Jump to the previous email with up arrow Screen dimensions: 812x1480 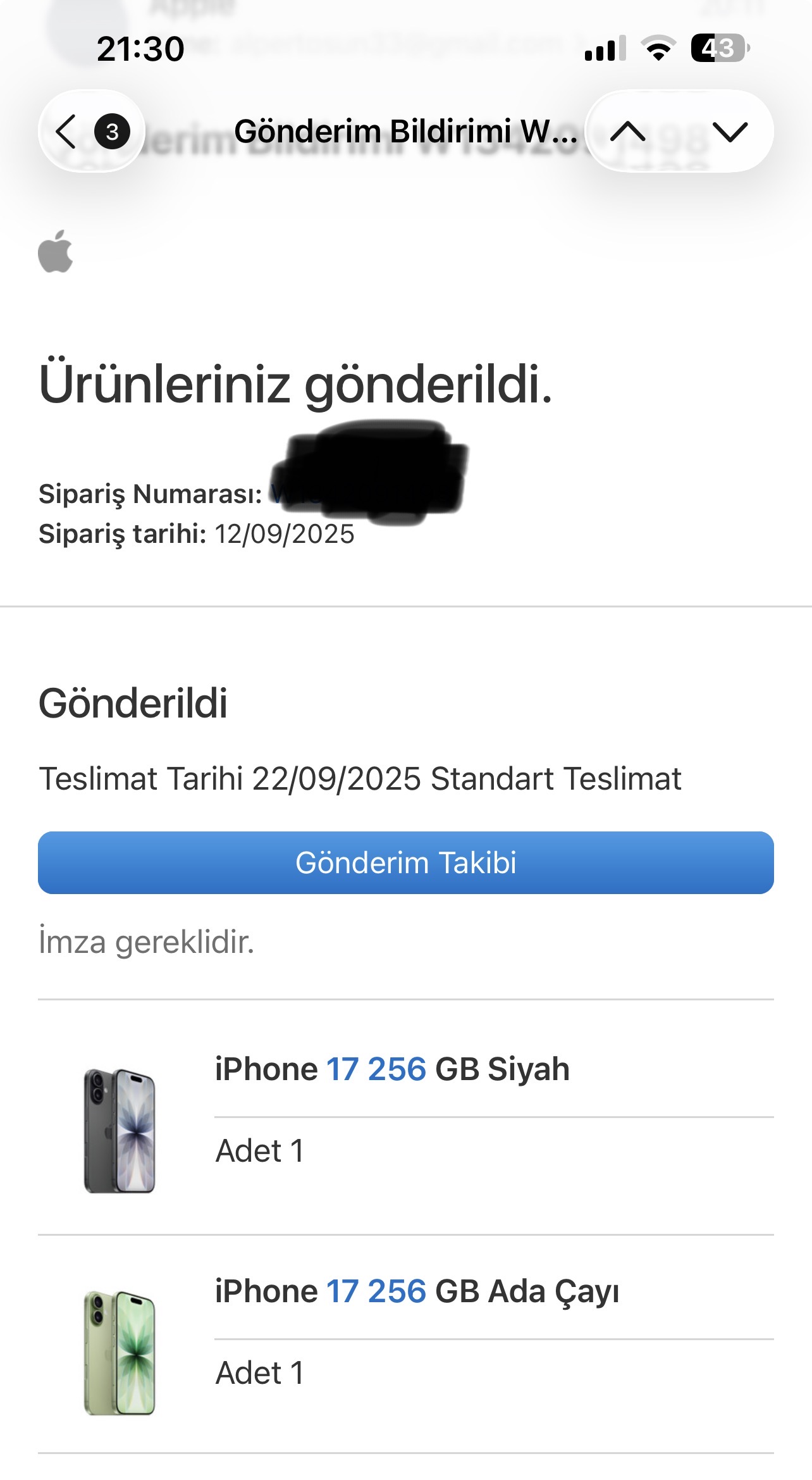[627, 132]
